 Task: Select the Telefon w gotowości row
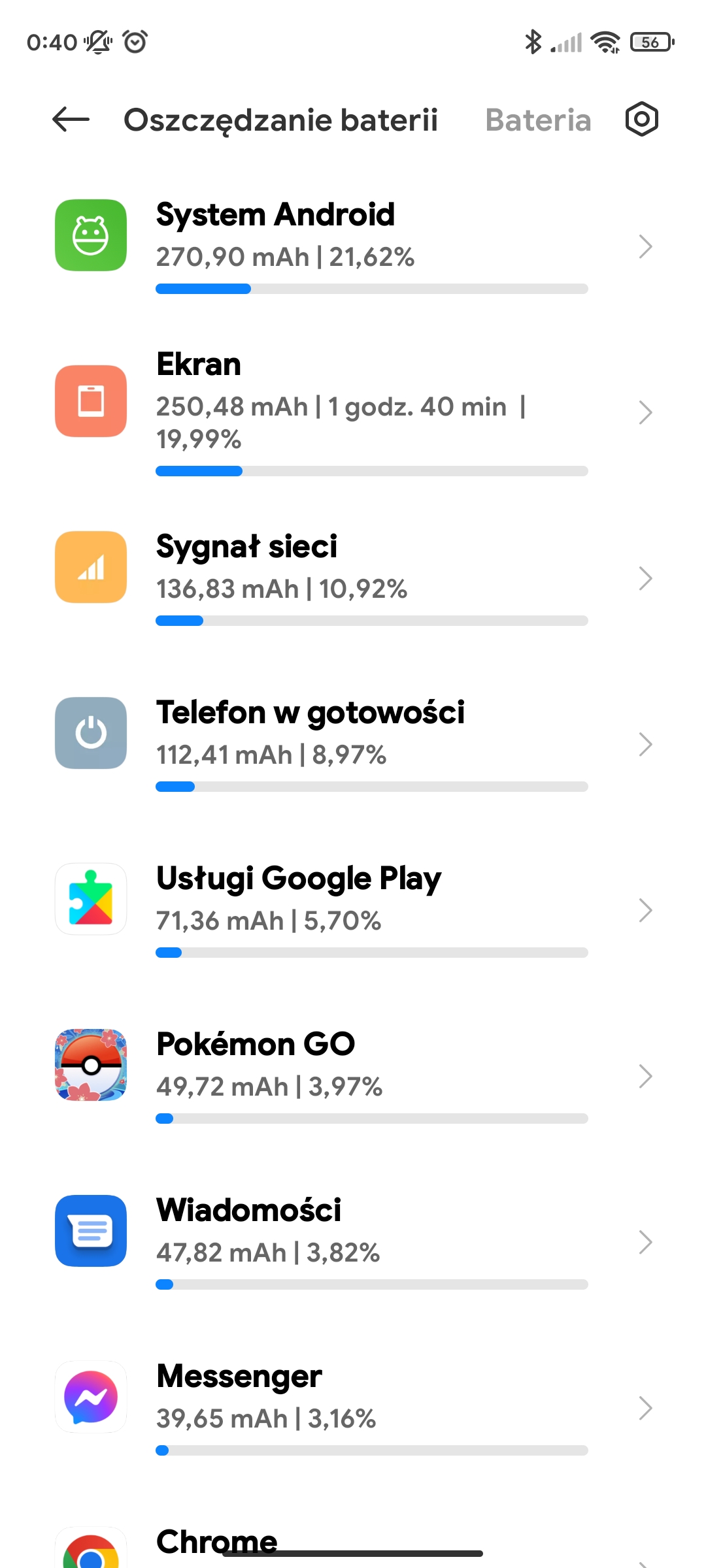[353, 744]
